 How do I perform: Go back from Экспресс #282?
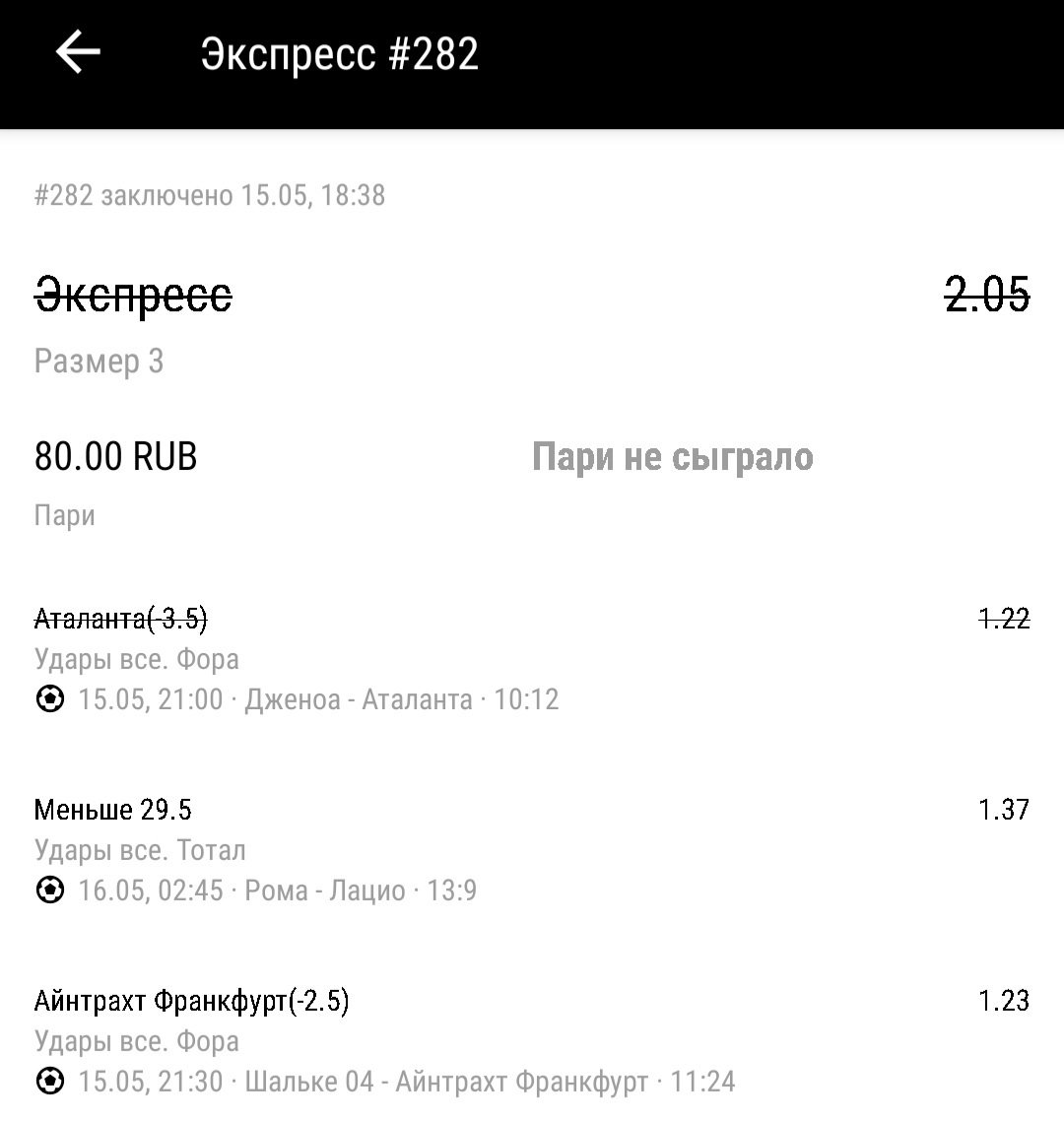click(78, 52)
